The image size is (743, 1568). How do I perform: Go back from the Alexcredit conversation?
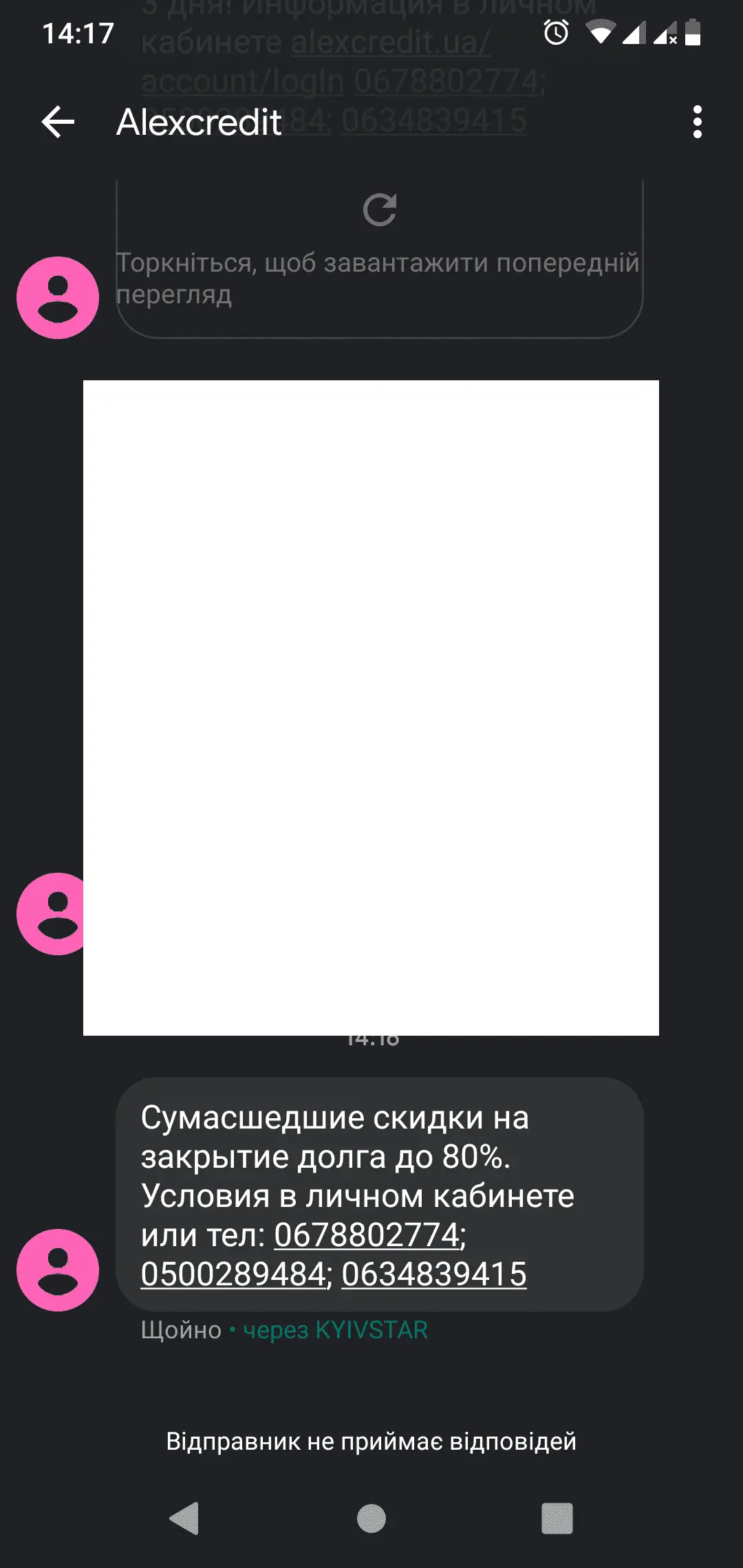point(58,122)
